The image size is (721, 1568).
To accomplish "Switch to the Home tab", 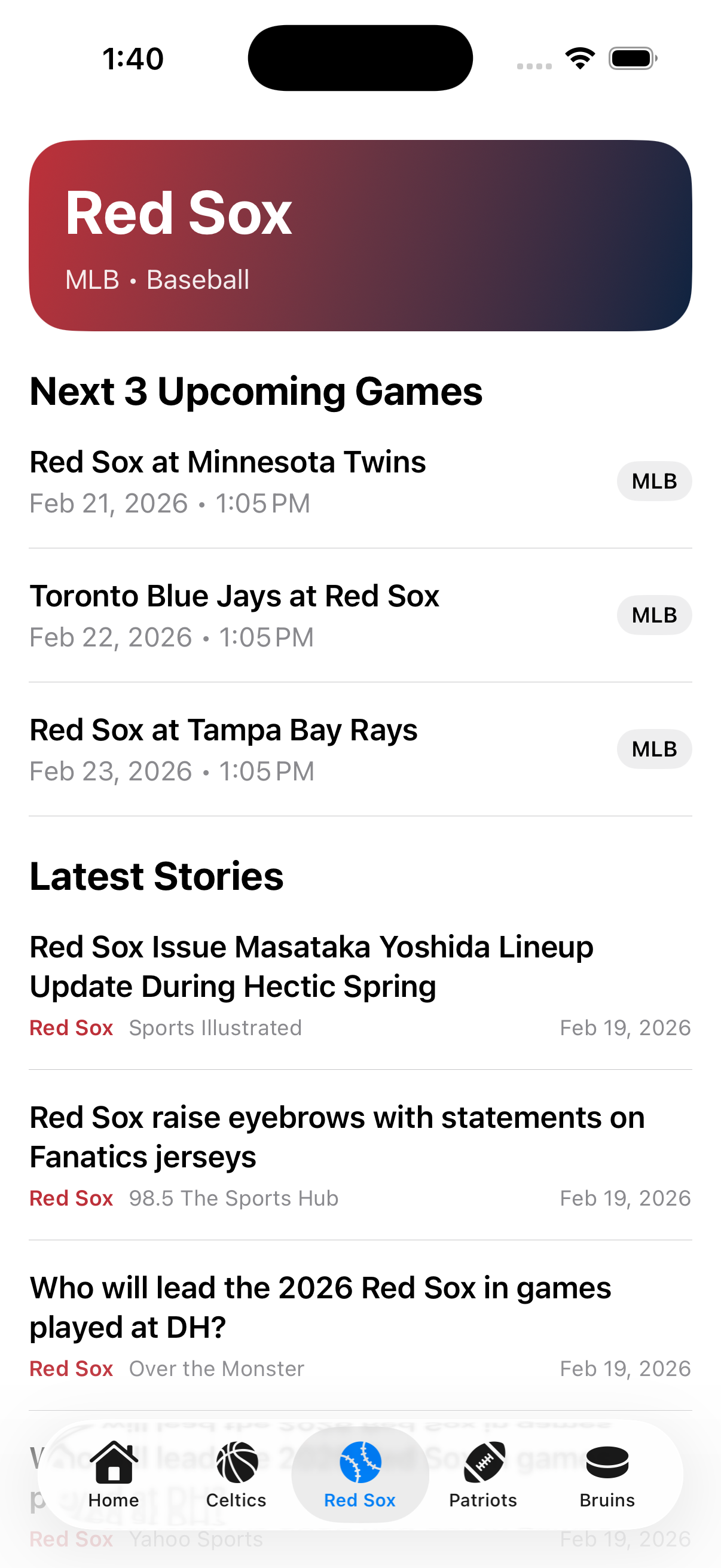I will 114,1474.
